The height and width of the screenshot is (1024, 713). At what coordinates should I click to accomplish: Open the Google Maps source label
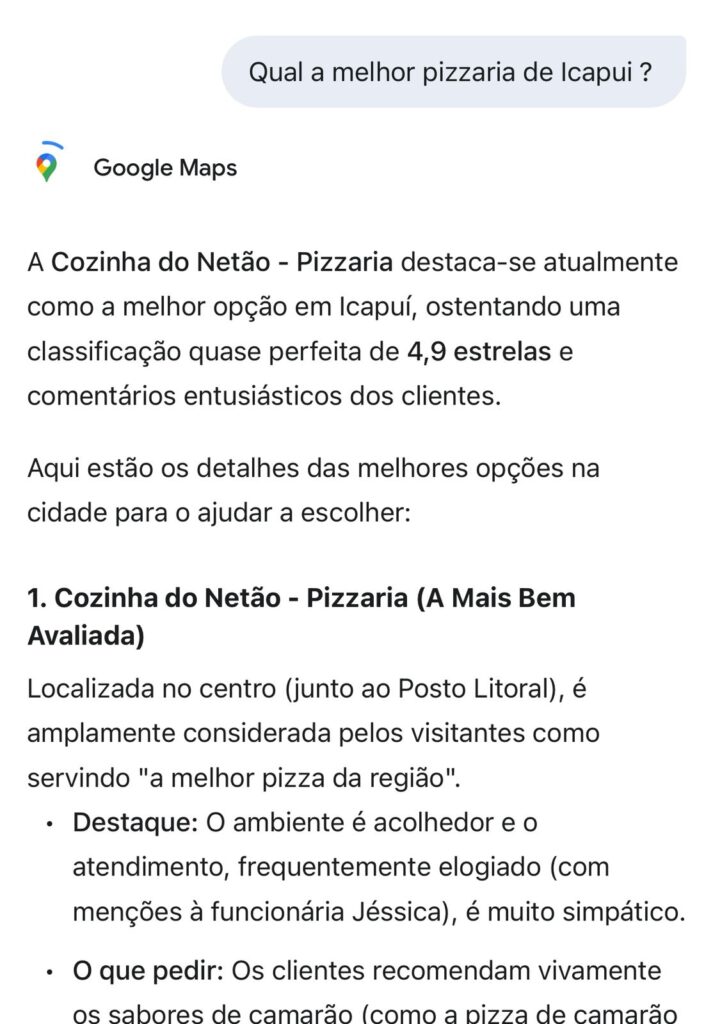point(165,168)
